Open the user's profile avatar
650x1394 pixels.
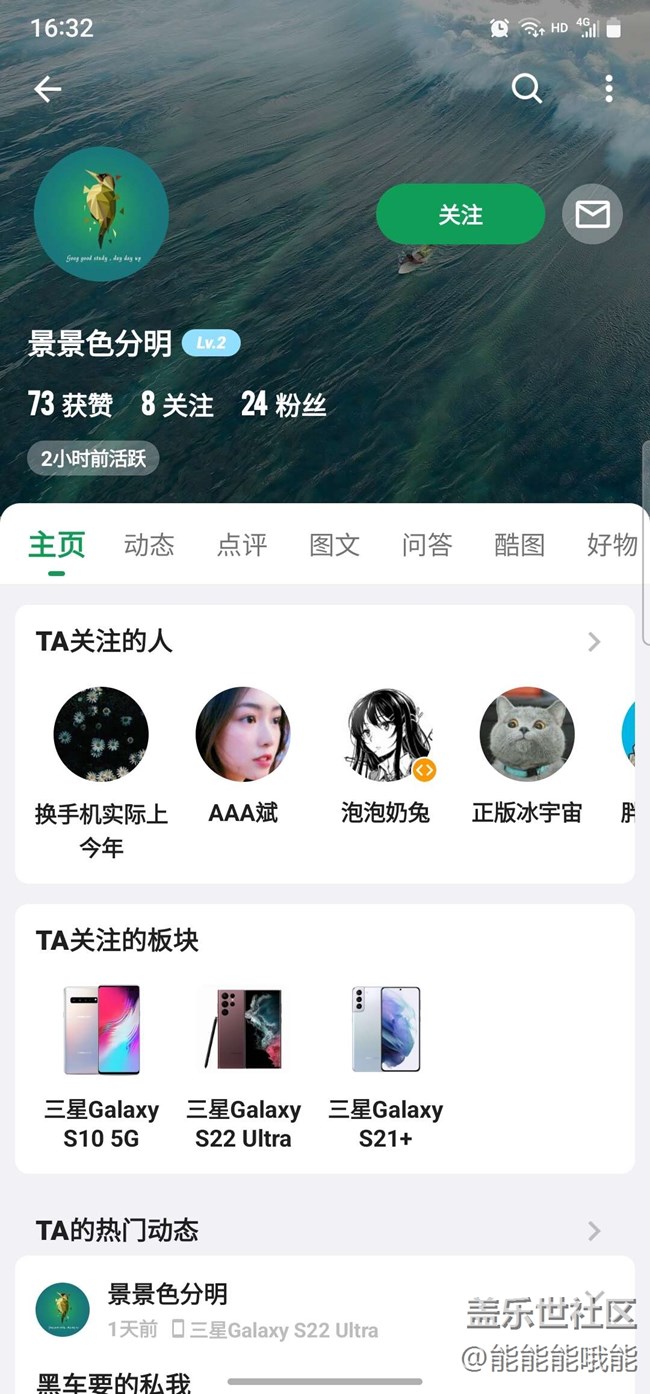coord(101,214)
